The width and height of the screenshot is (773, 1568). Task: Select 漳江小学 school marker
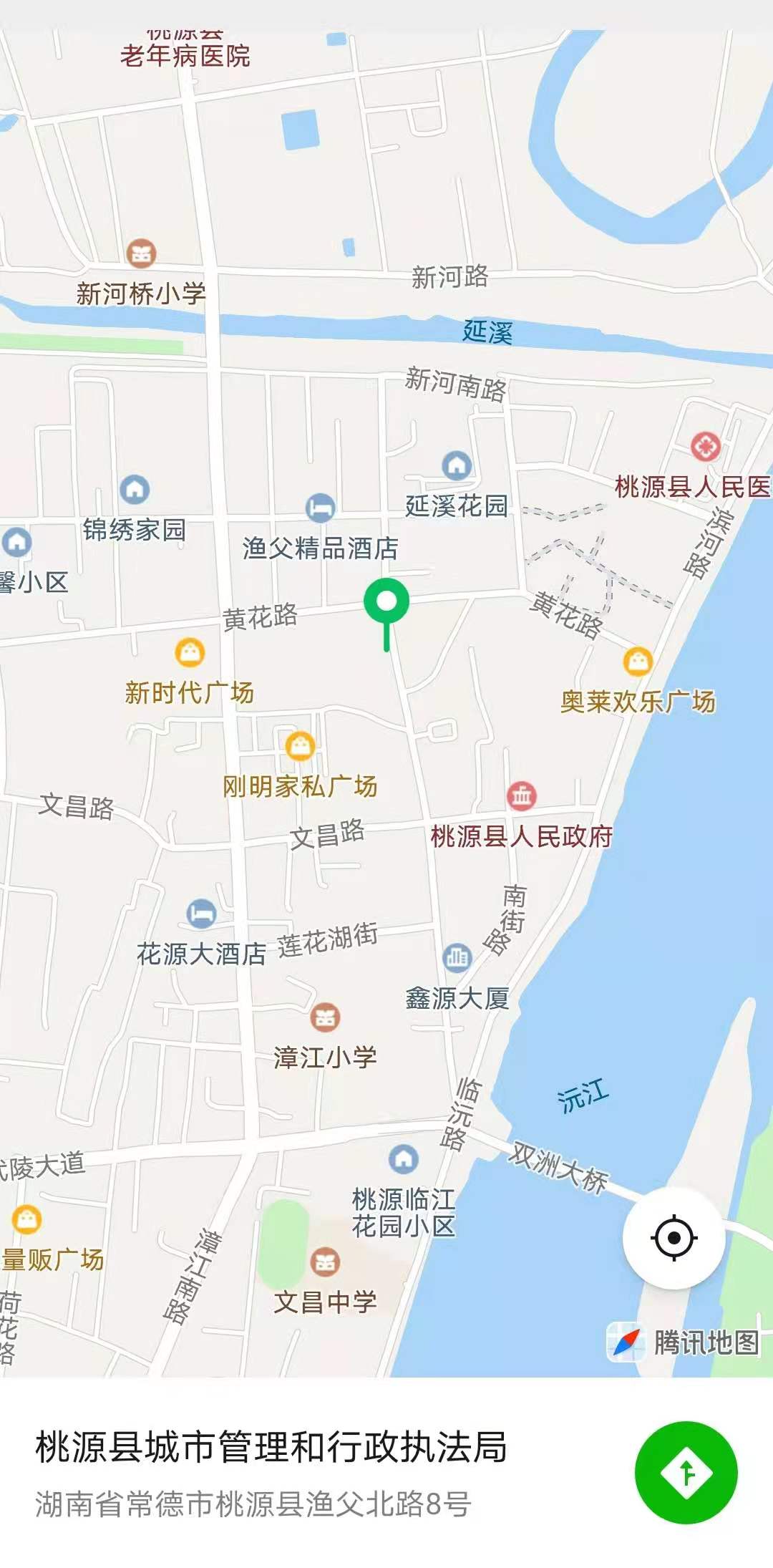pyautogui.click(x=325, y=1017)
